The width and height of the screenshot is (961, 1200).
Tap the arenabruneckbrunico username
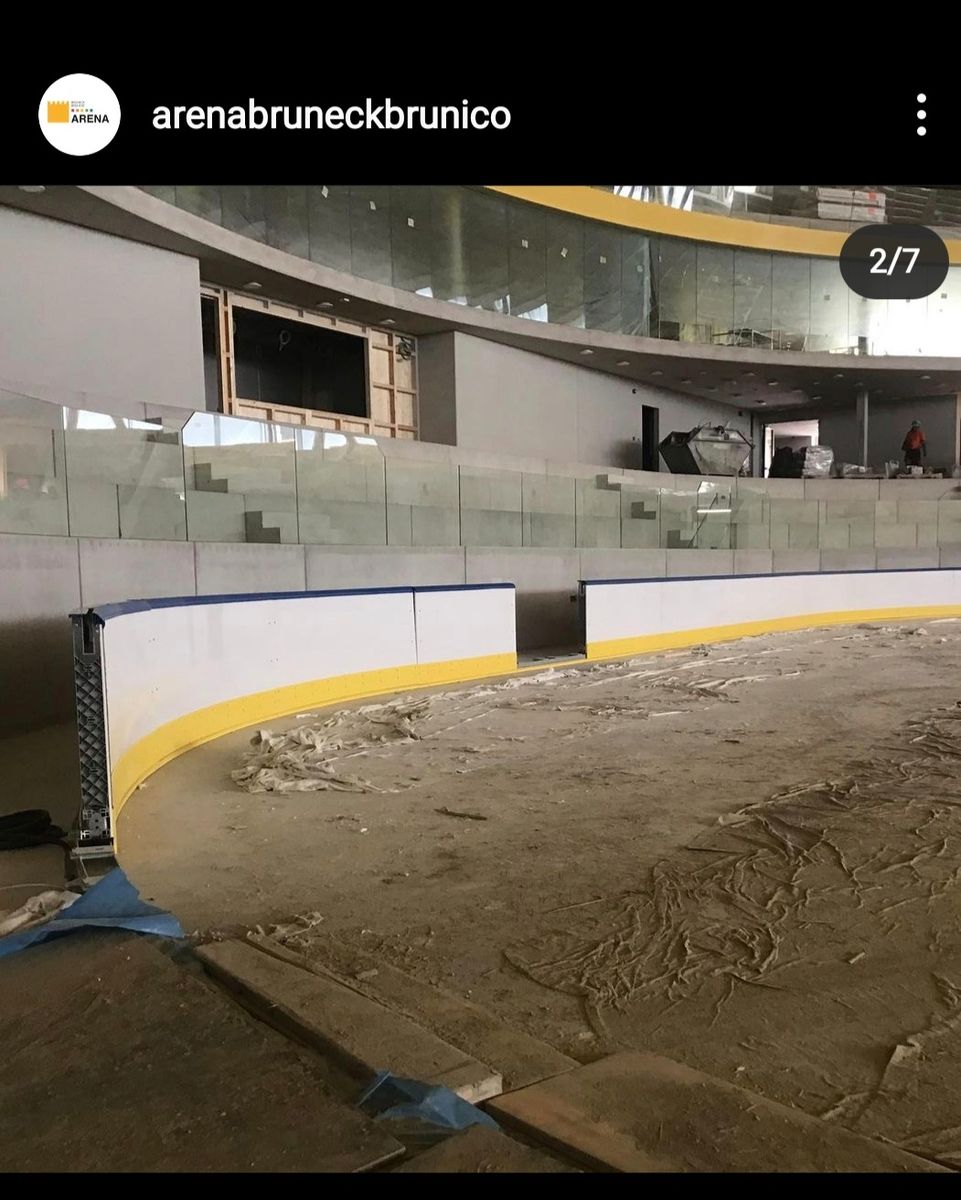[x=331, y=115]
